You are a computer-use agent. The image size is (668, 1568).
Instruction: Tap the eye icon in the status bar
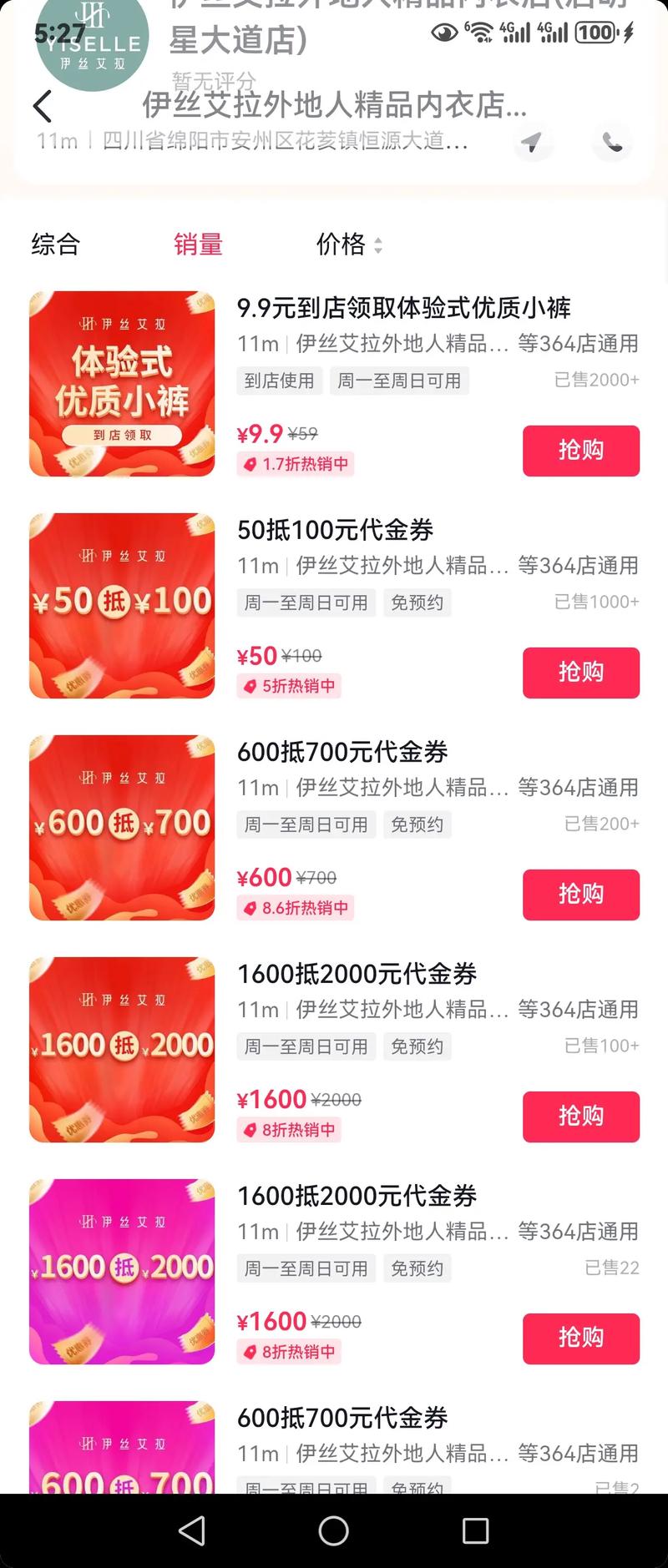(x=442, y=33)
